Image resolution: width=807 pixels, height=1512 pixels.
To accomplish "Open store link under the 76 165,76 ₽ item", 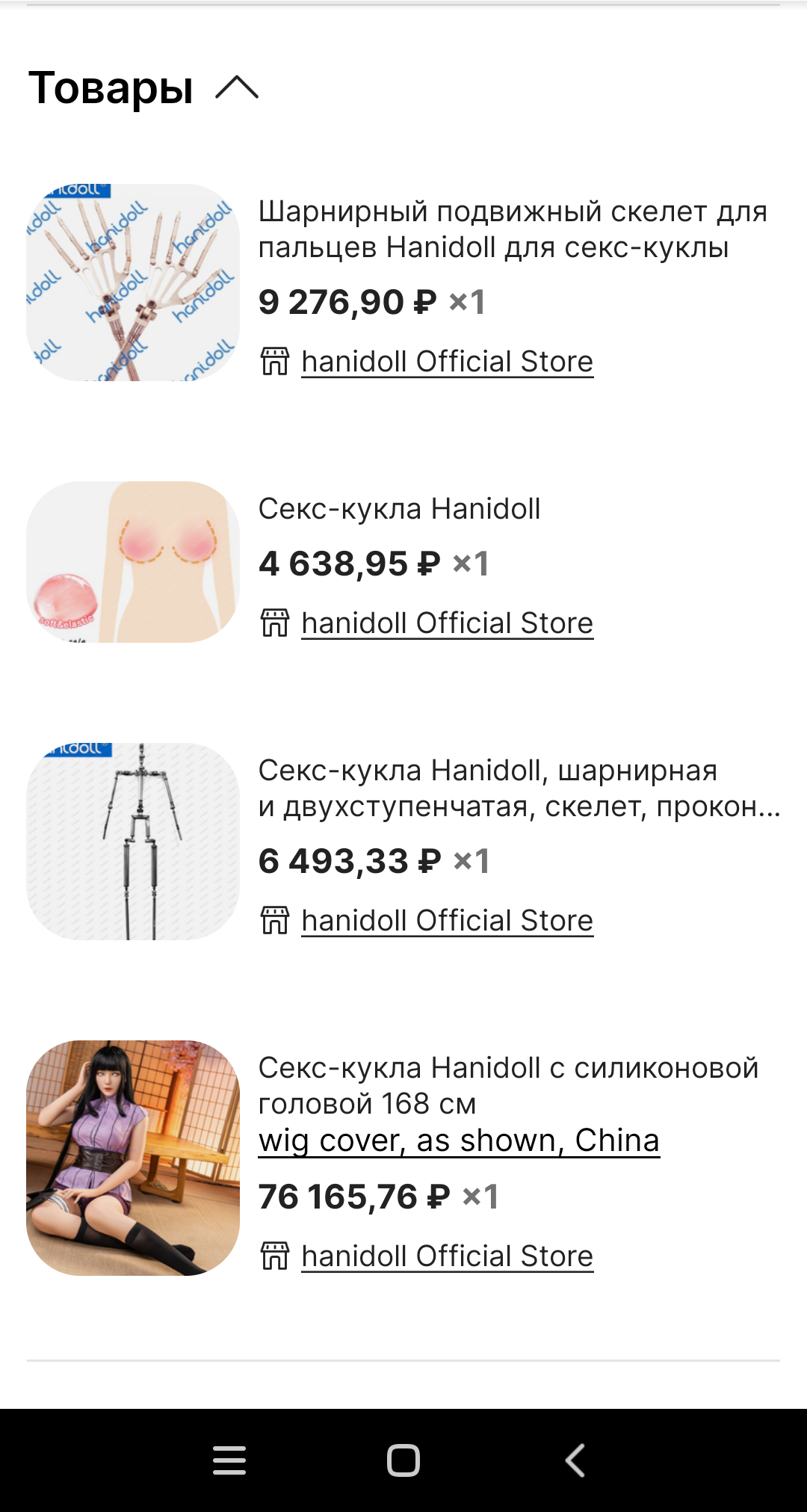I will [447, 1256].
